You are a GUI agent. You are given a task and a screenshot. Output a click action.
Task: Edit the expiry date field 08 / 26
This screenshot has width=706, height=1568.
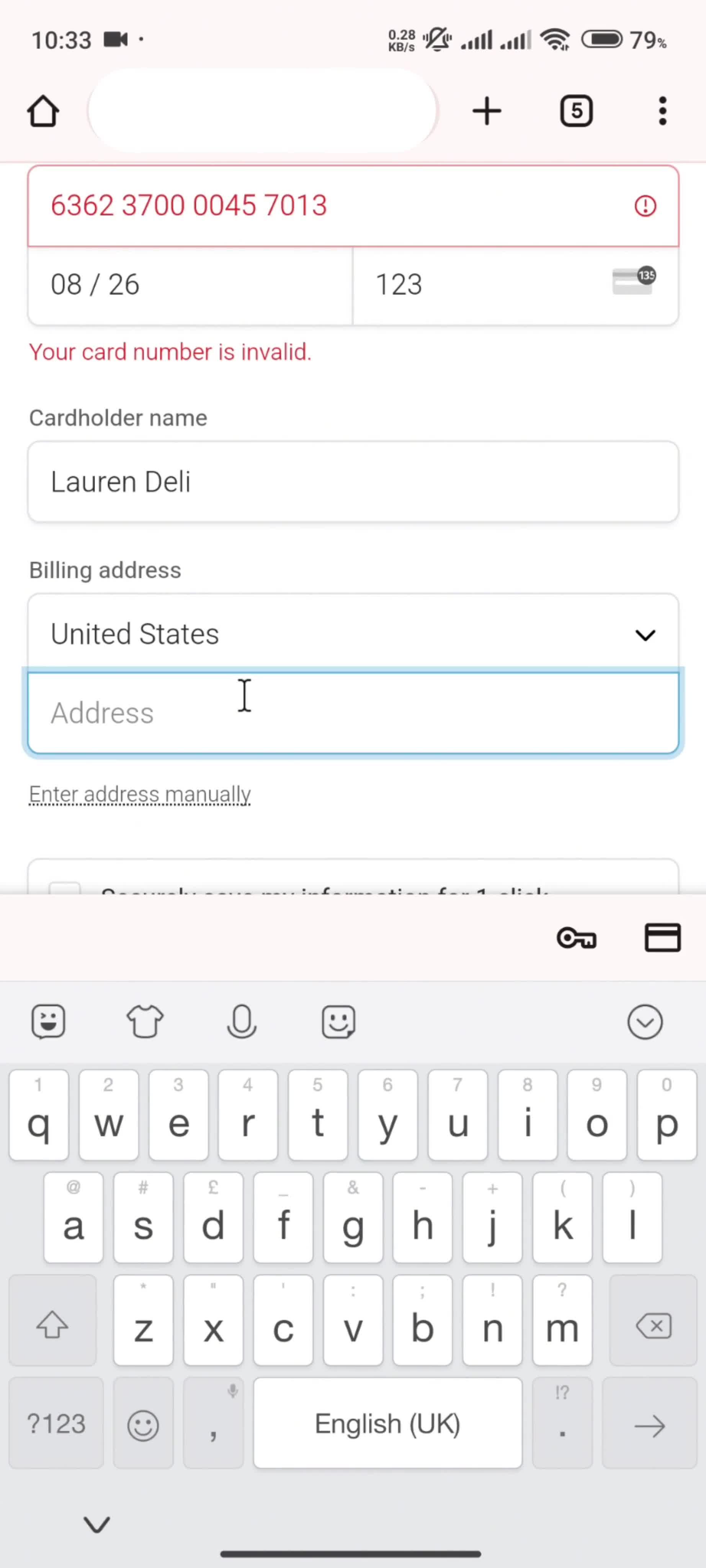tap(189, 285)
